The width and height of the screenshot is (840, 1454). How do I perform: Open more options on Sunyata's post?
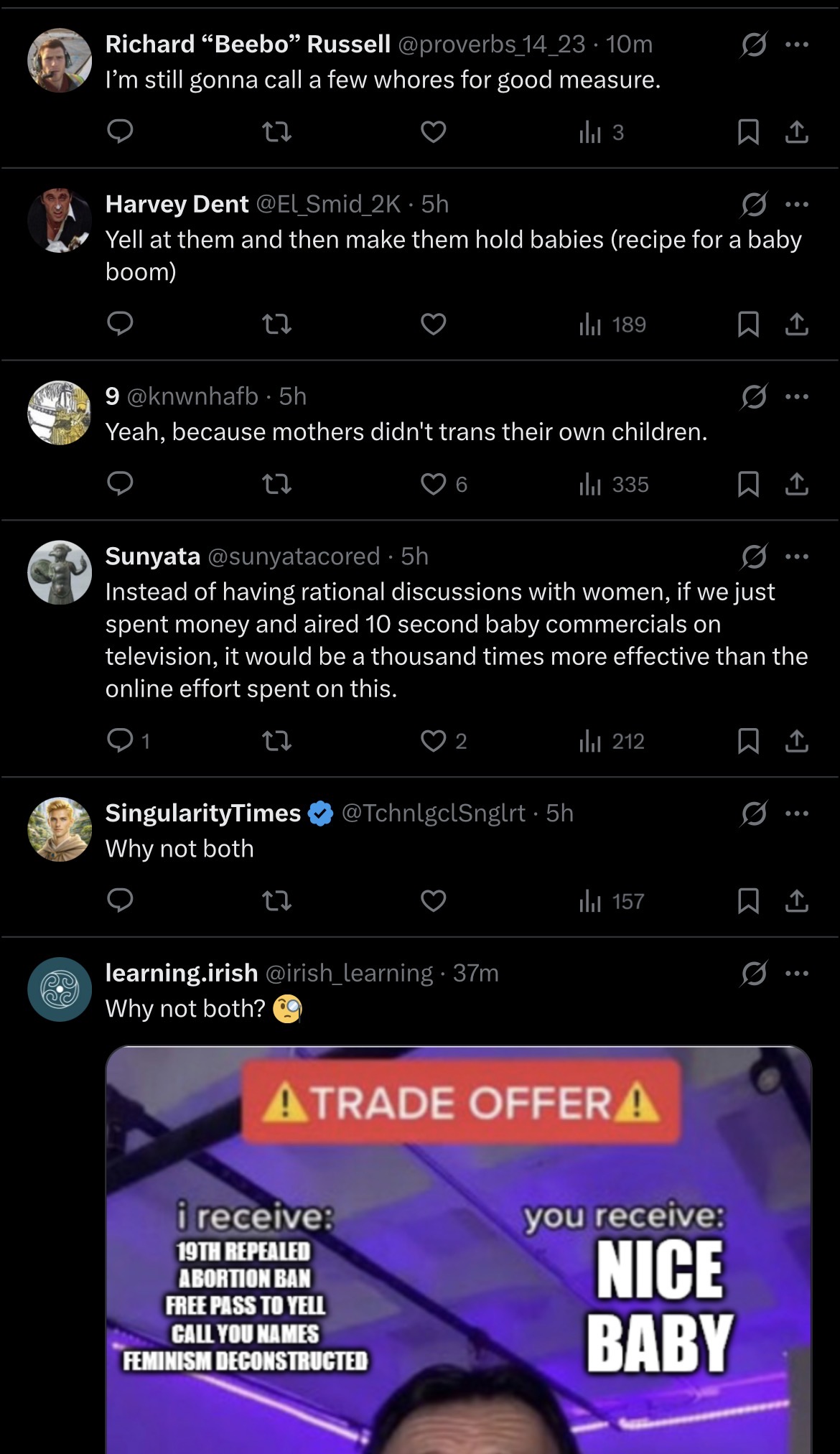[x=797, y=556]
